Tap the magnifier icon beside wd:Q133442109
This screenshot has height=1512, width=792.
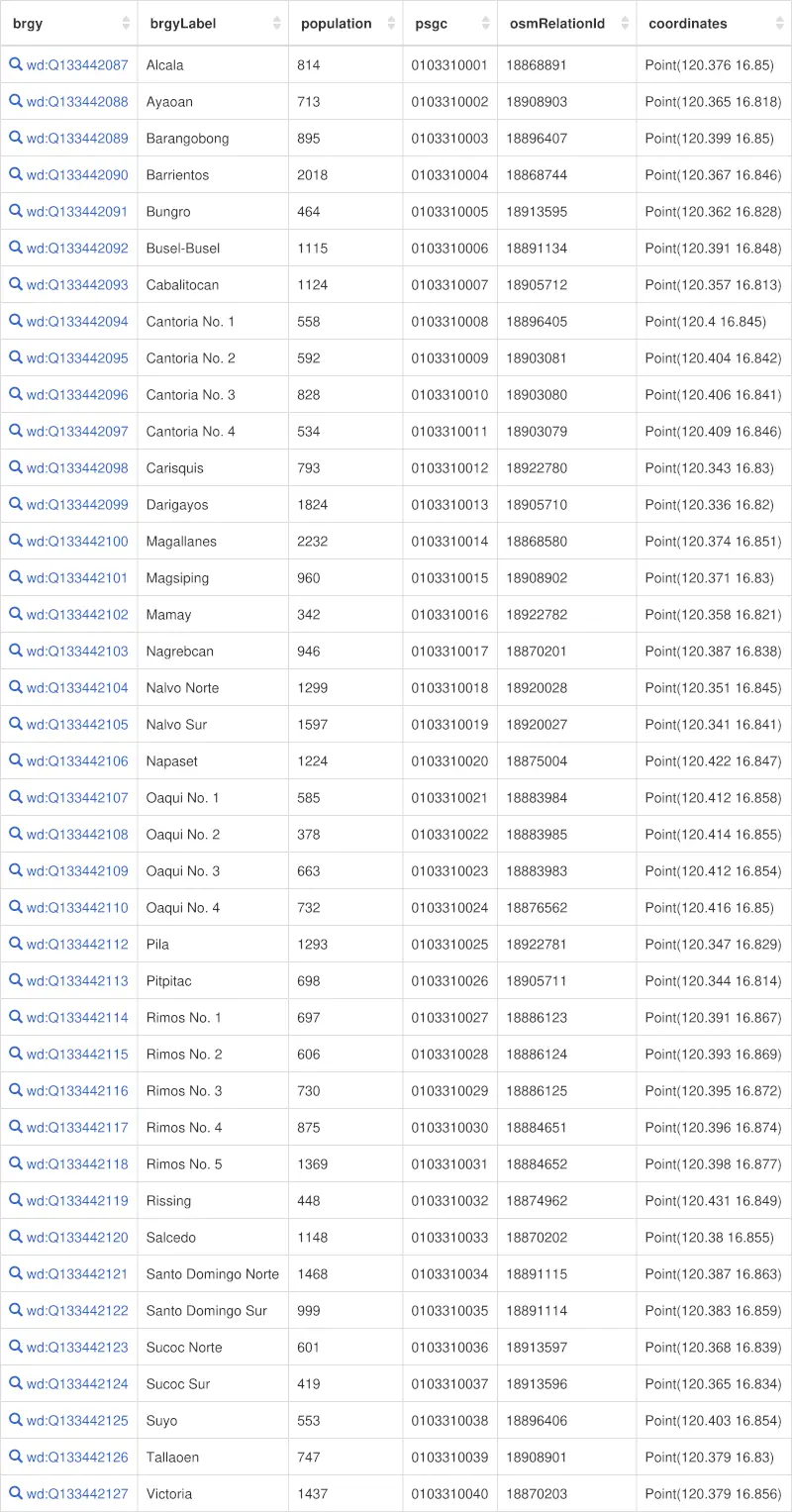click(16, 870)
